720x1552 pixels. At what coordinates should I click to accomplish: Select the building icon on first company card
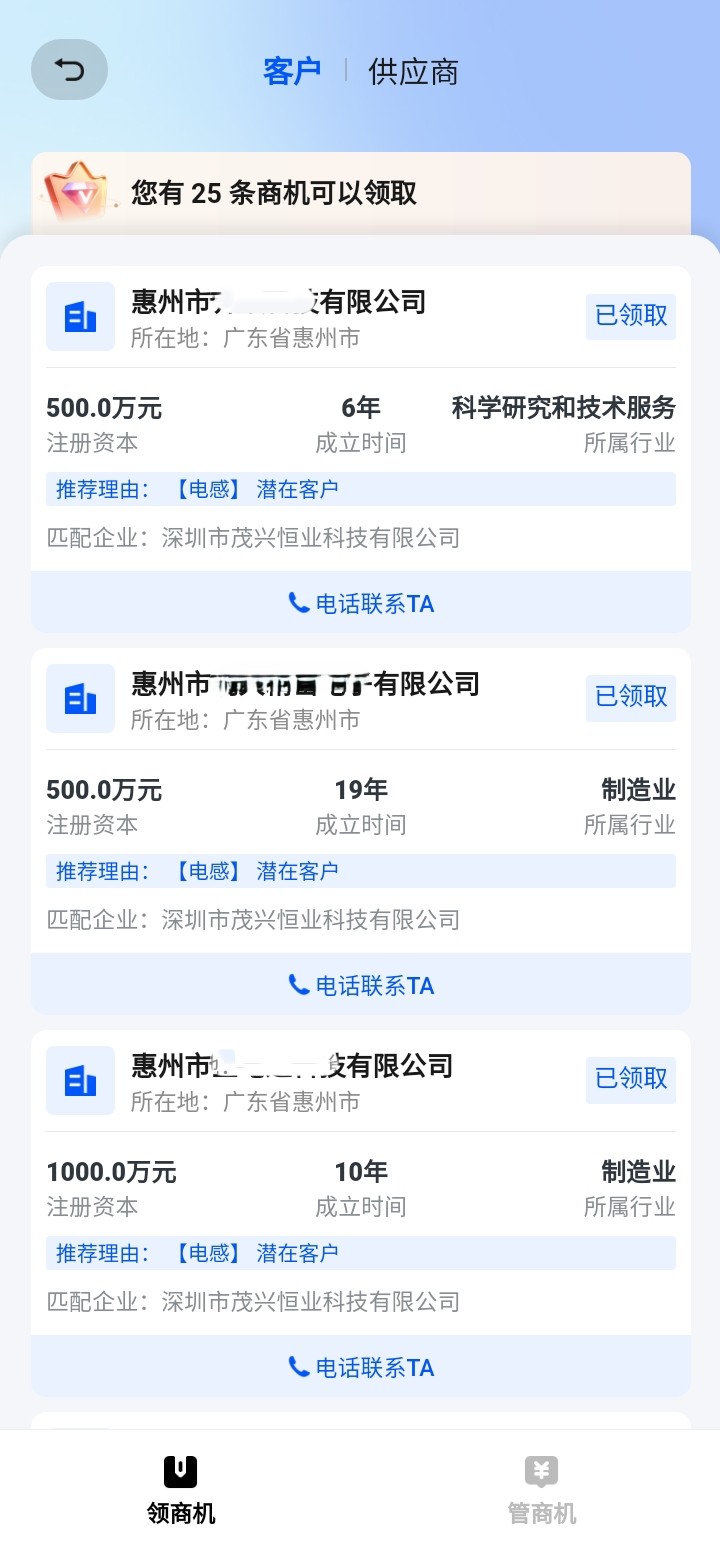[80, 317]
